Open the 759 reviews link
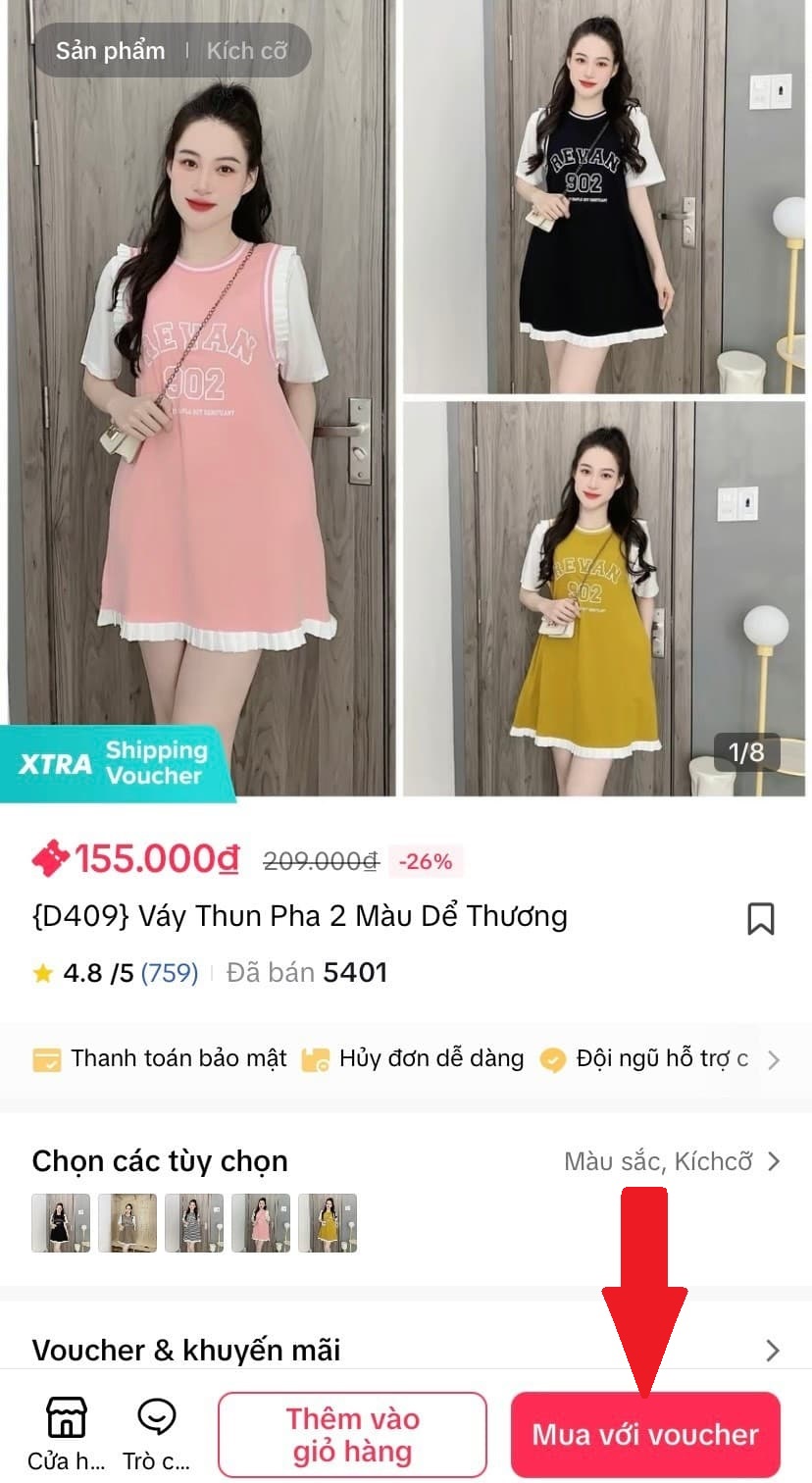This screenshot has width=812, height=1483. (170, 973)
